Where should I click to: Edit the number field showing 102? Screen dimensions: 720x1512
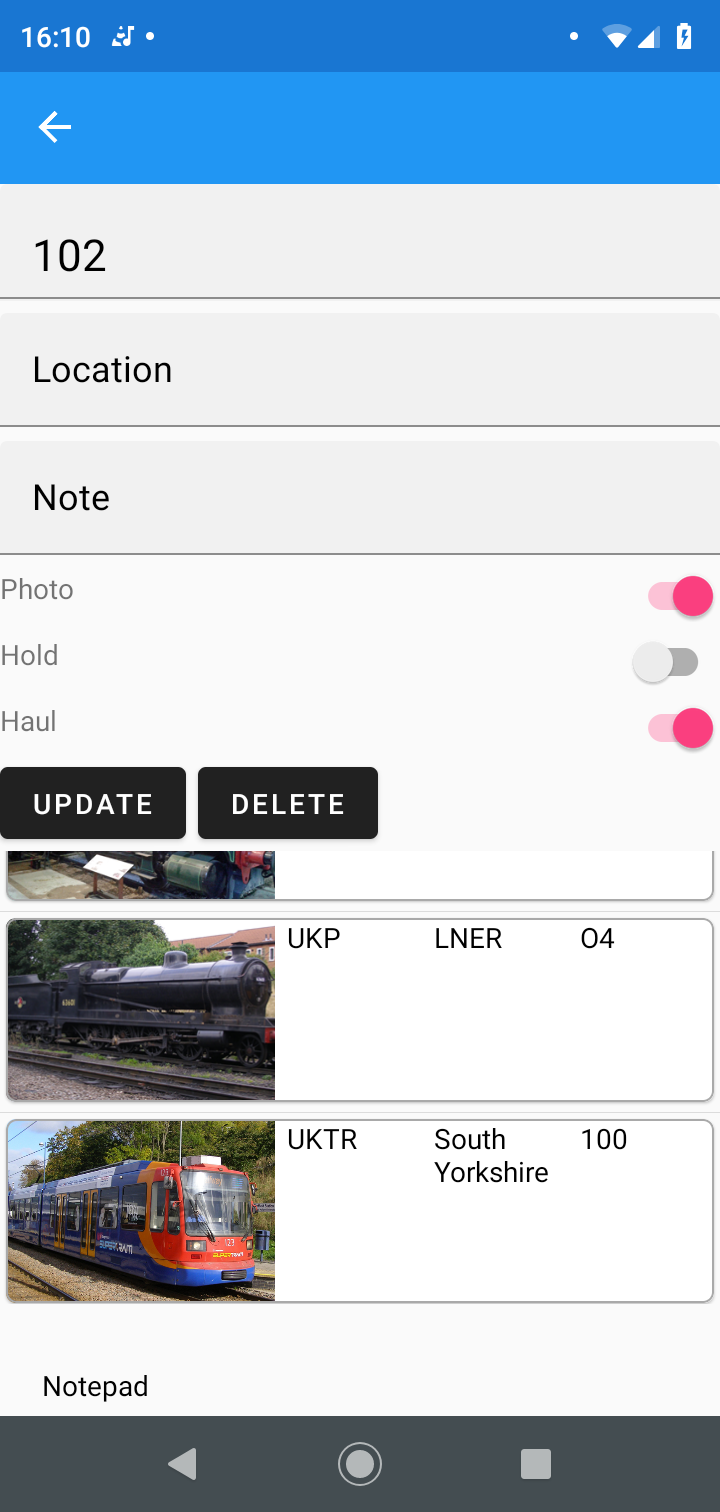click(x=360, y=256)
